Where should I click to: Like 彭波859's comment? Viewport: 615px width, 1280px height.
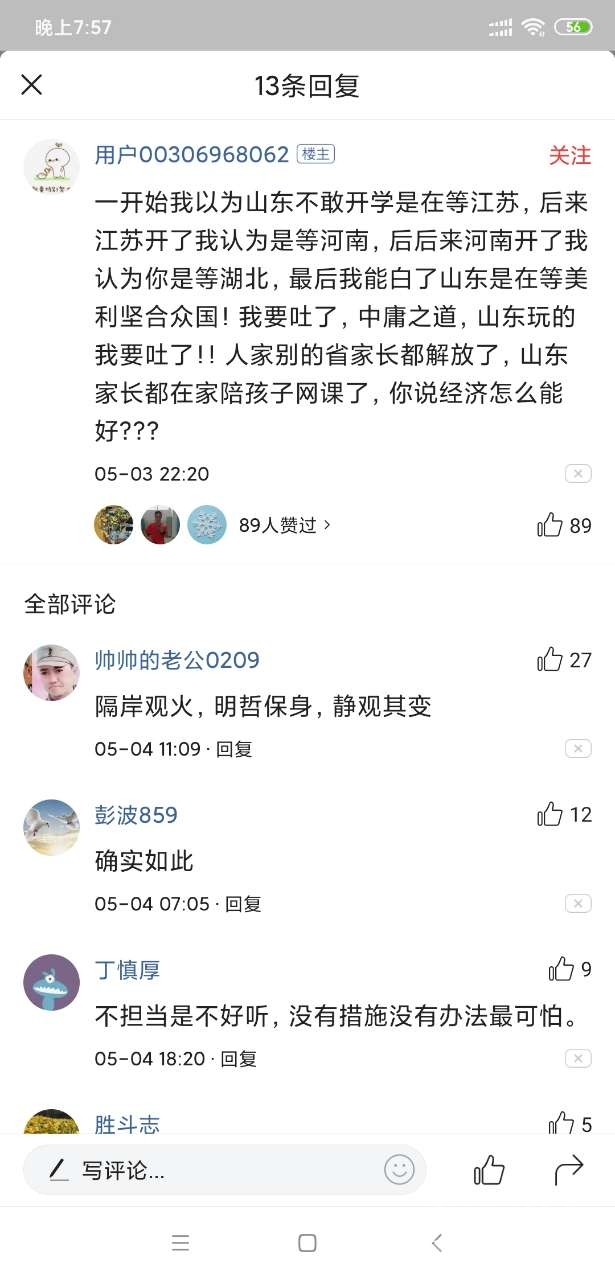point(551,815)
